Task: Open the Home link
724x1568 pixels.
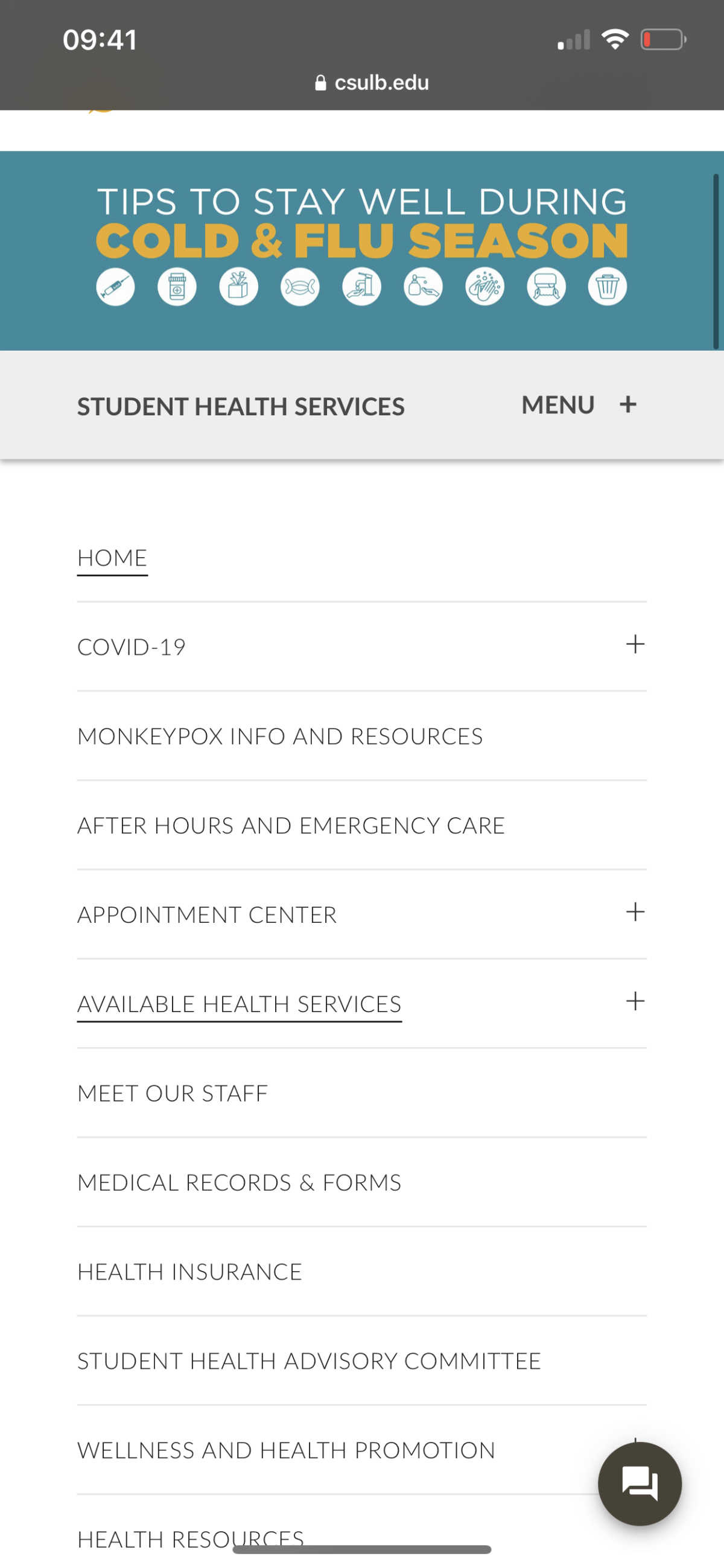Action: (113, 558)
